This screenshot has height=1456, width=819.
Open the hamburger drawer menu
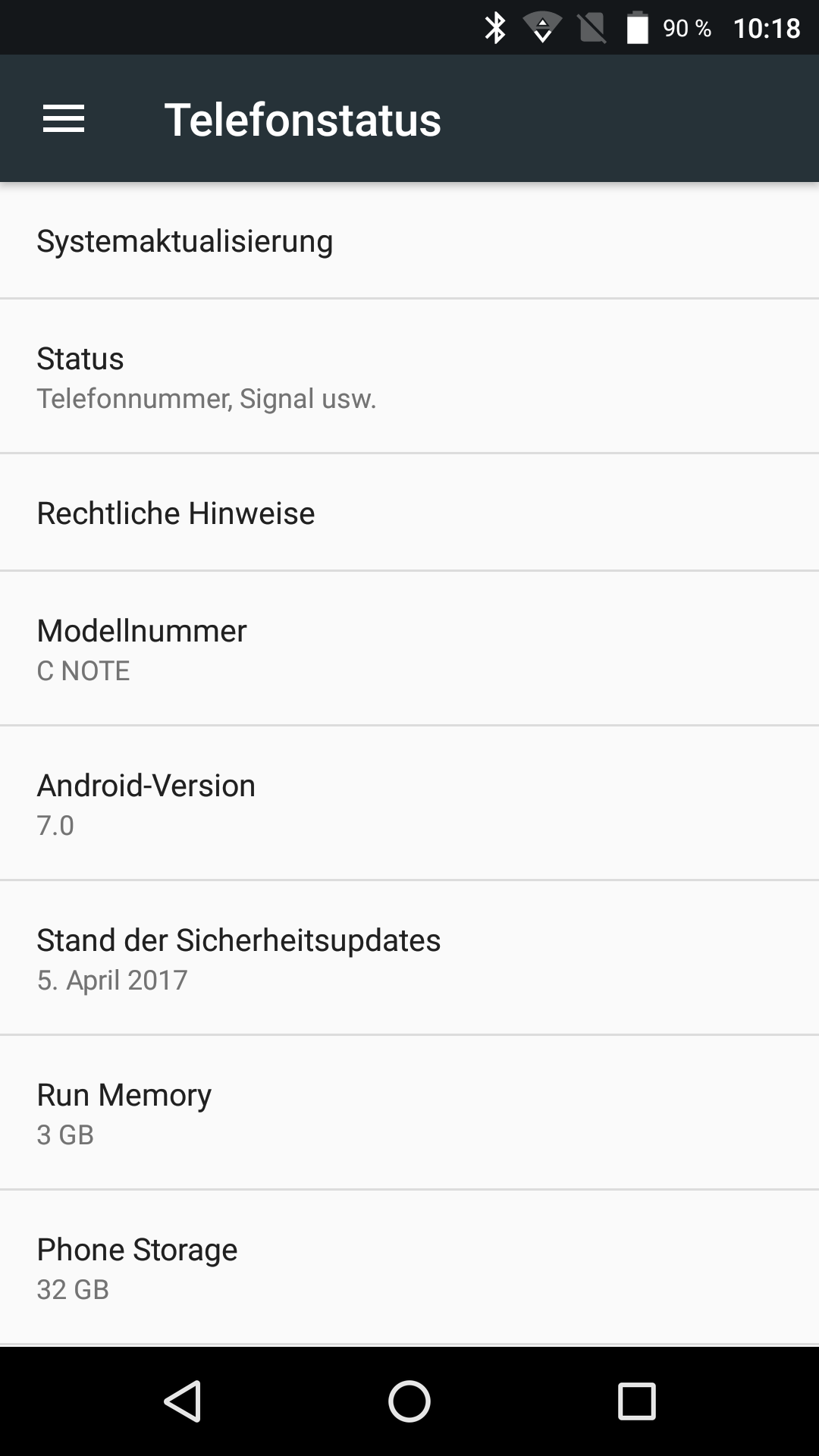pyautogui.click(x=64, y=119)
